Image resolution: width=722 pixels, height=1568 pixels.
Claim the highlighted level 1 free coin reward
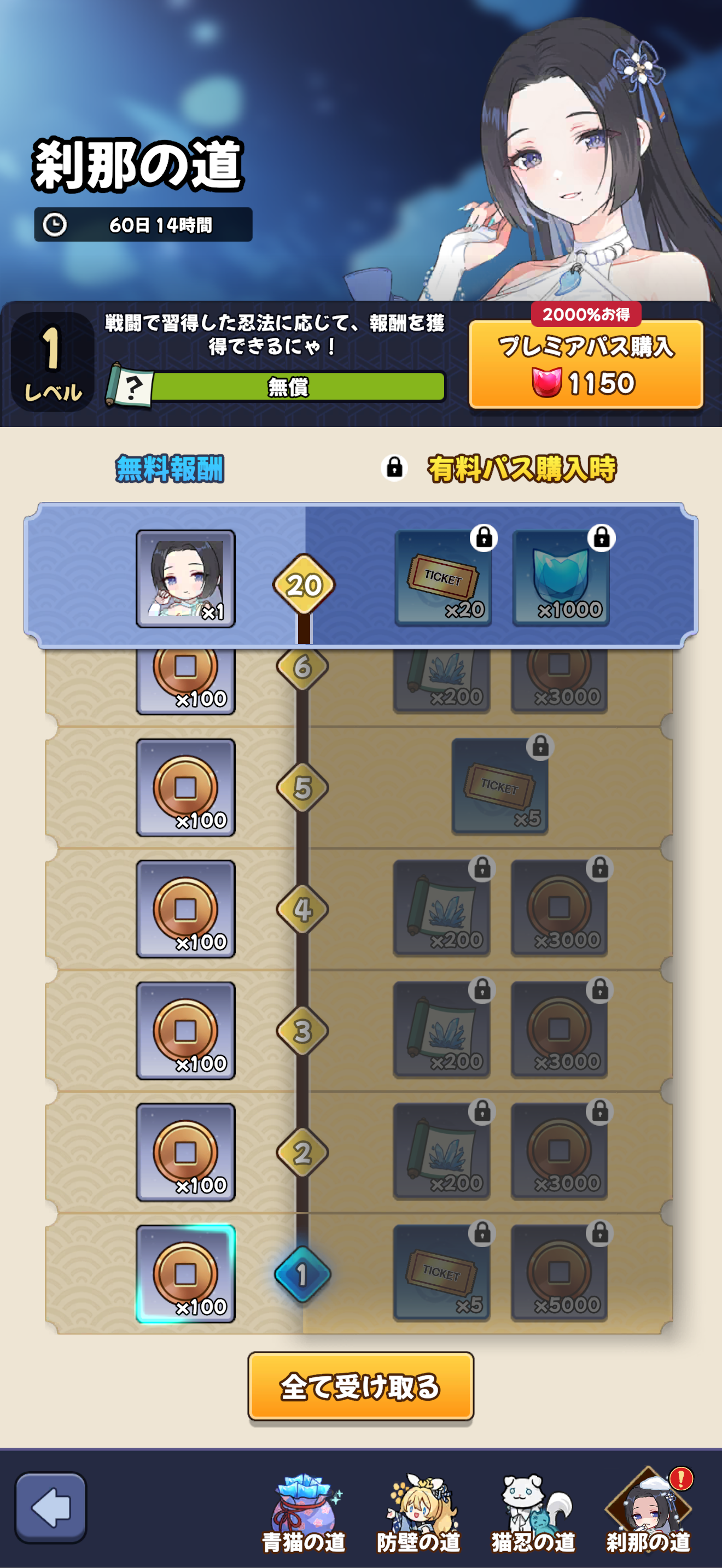point(185,1273)
